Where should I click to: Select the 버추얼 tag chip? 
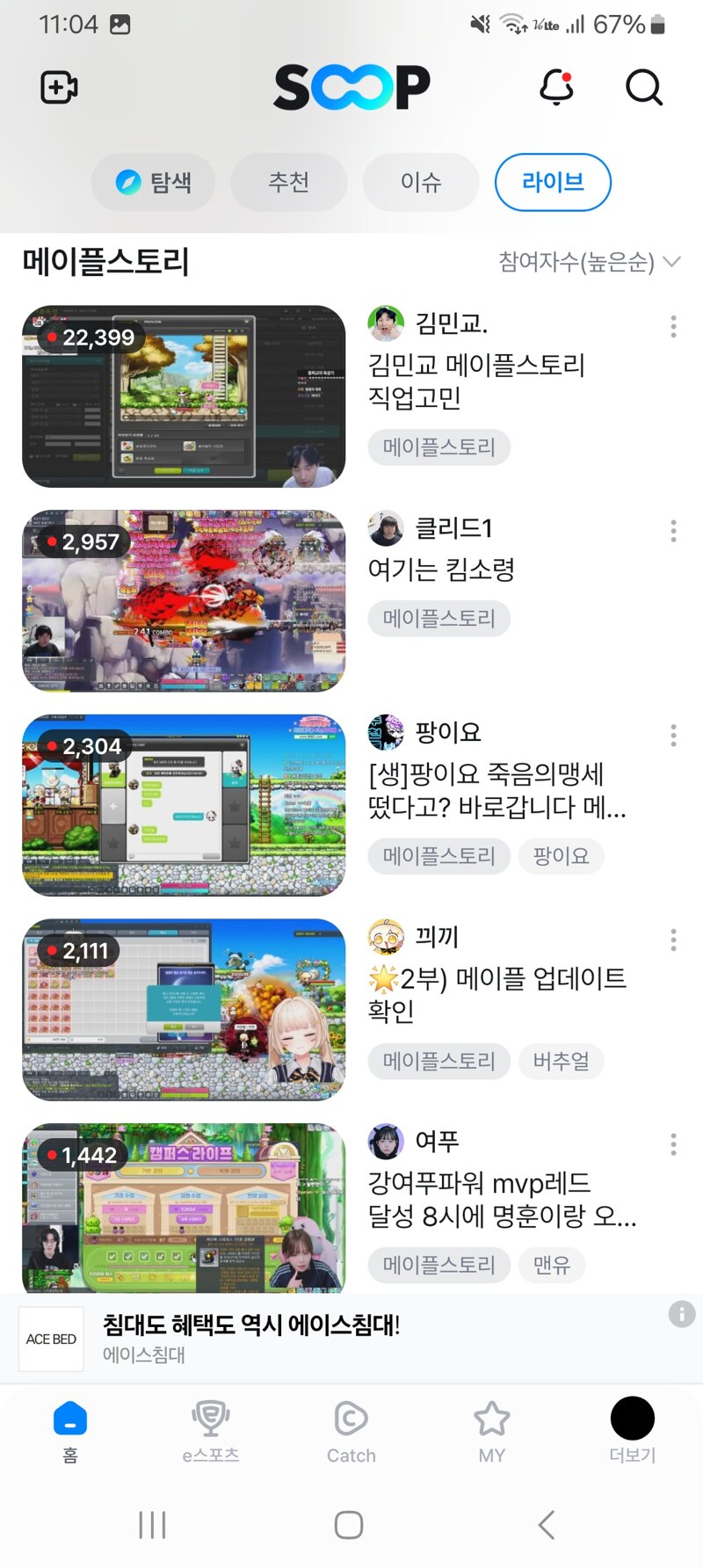(x=561, y=1061)
